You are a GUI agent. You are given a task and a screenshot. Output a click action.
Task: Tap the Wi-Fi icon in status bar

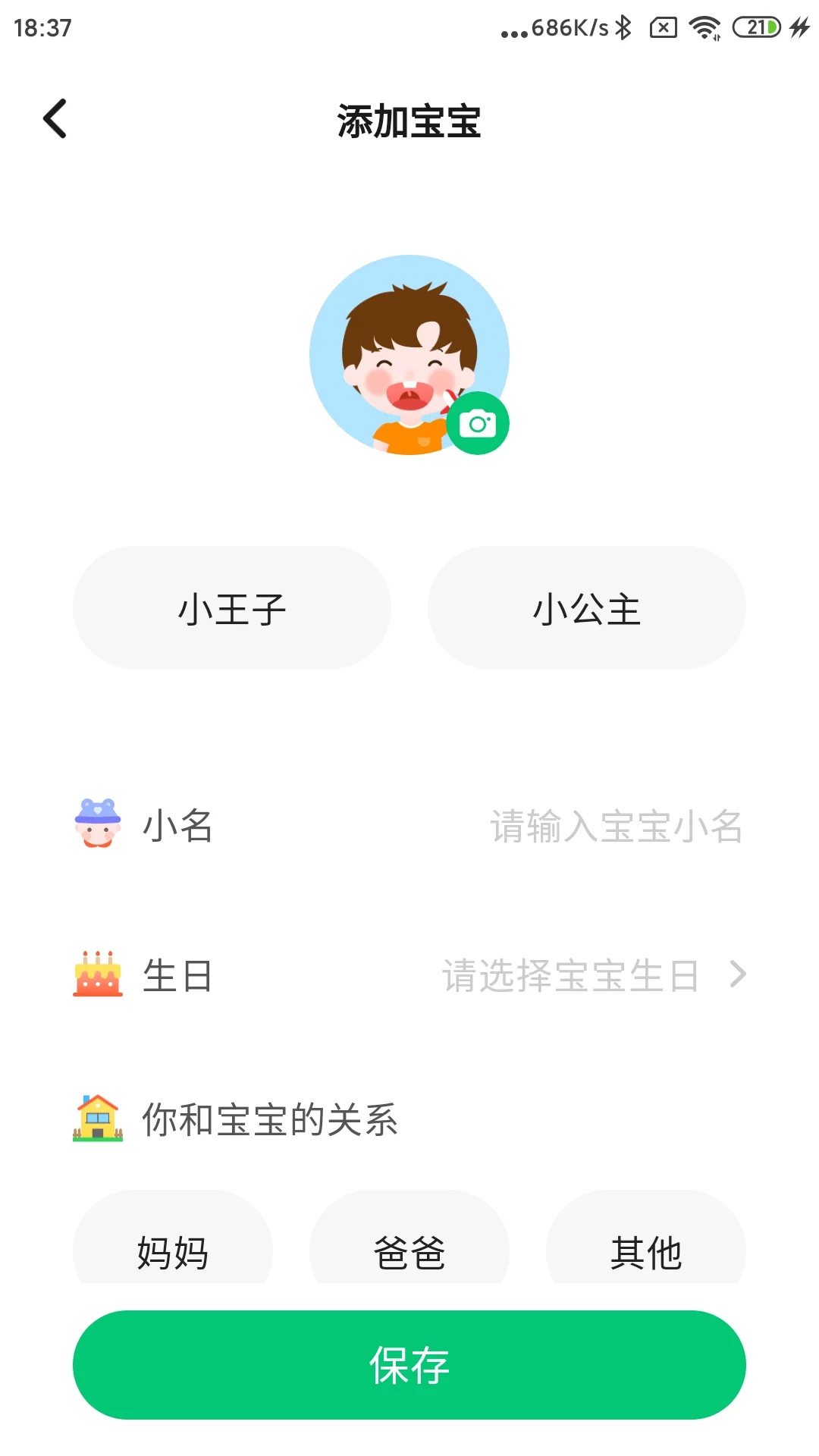705,27
